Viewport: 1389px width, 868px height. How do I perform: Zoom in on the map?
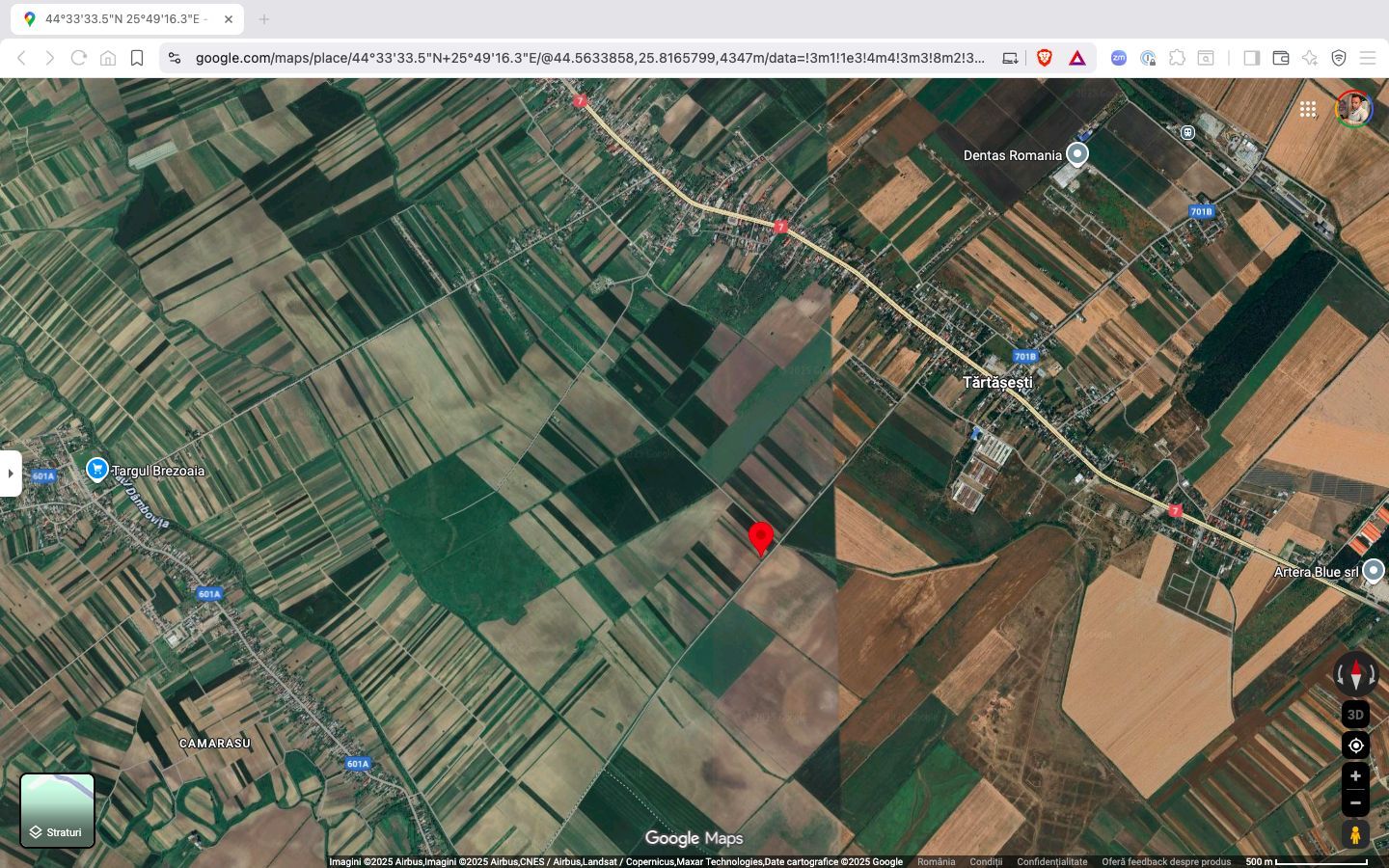click(1355, 776)
